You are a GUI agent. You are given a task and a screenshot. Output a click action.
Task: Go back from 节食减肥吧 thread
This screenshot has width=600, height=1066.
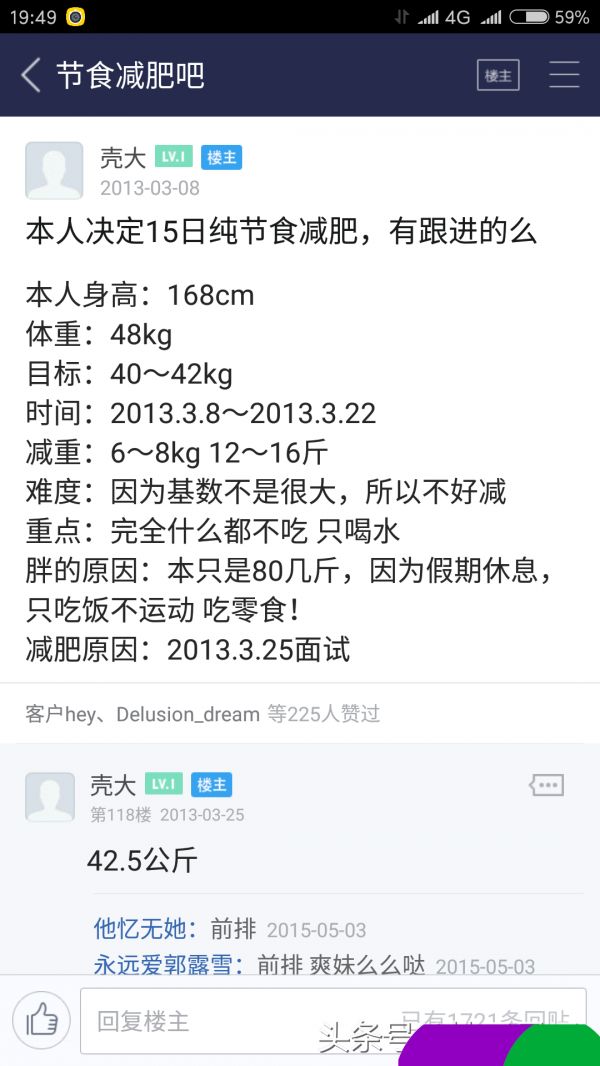[31, 75]
